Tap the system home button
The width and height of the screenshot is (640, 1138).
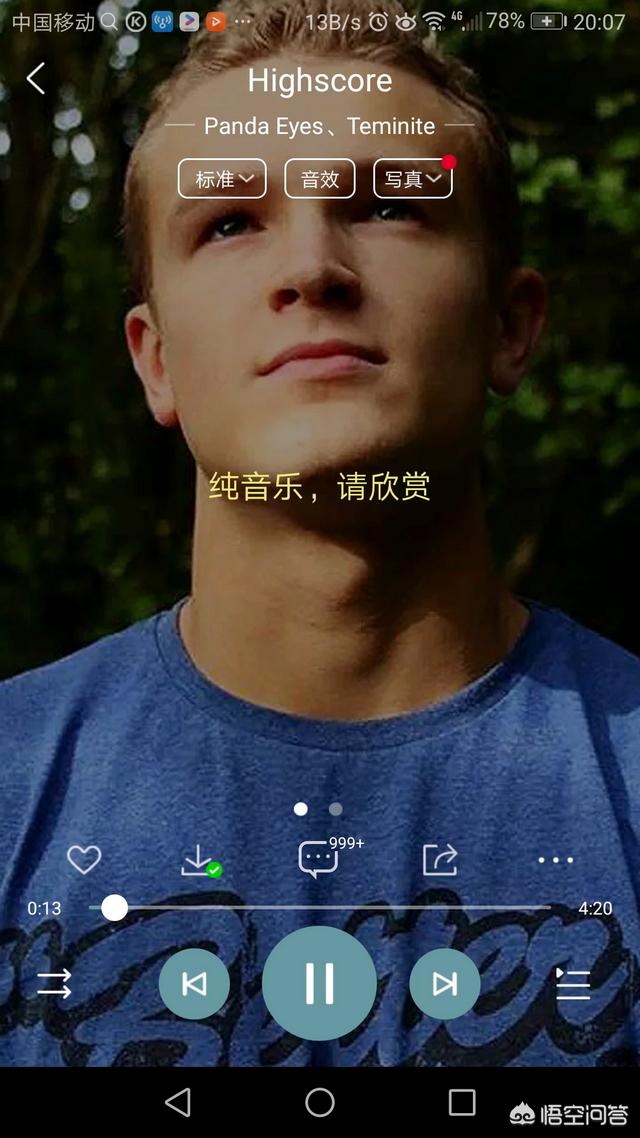point(320,1102)
